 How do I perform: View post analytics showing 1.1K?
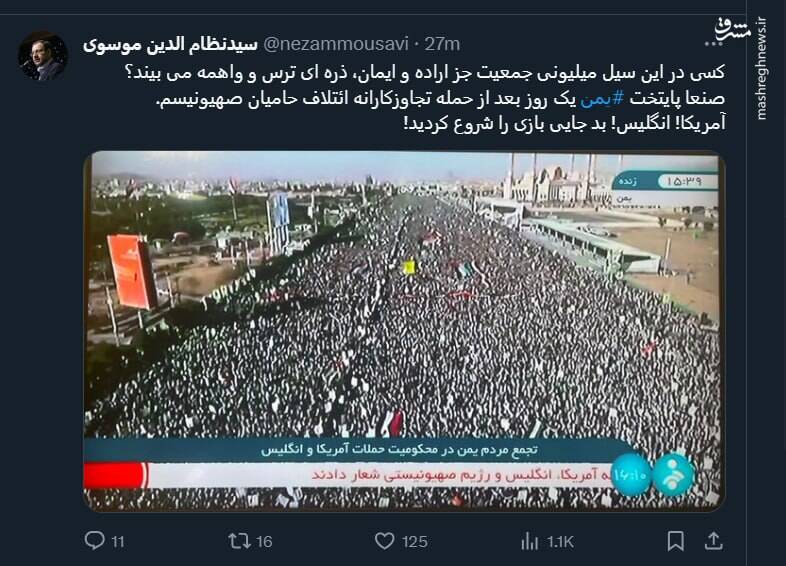coord(531,541)
